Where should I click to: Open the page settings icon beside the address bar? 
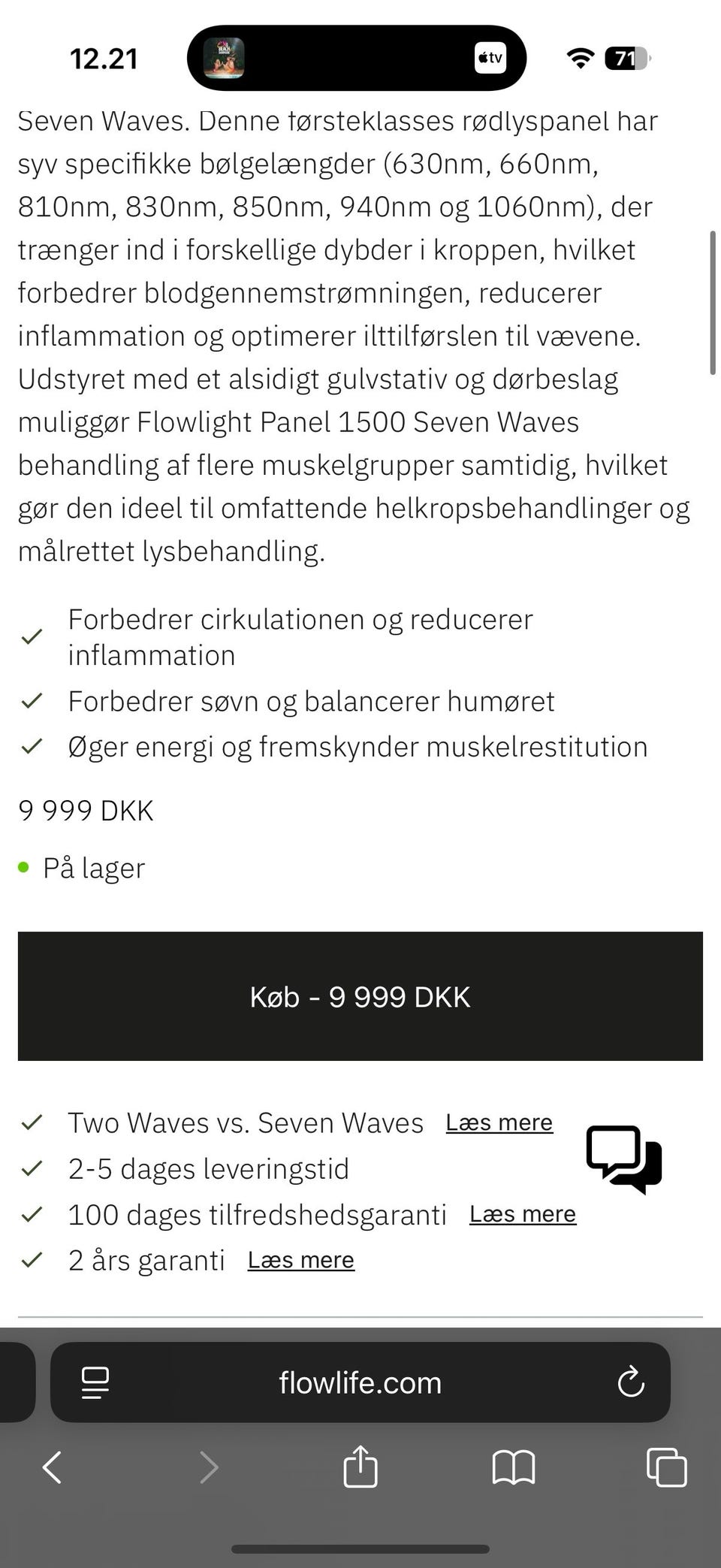(x=94, y=1382)
